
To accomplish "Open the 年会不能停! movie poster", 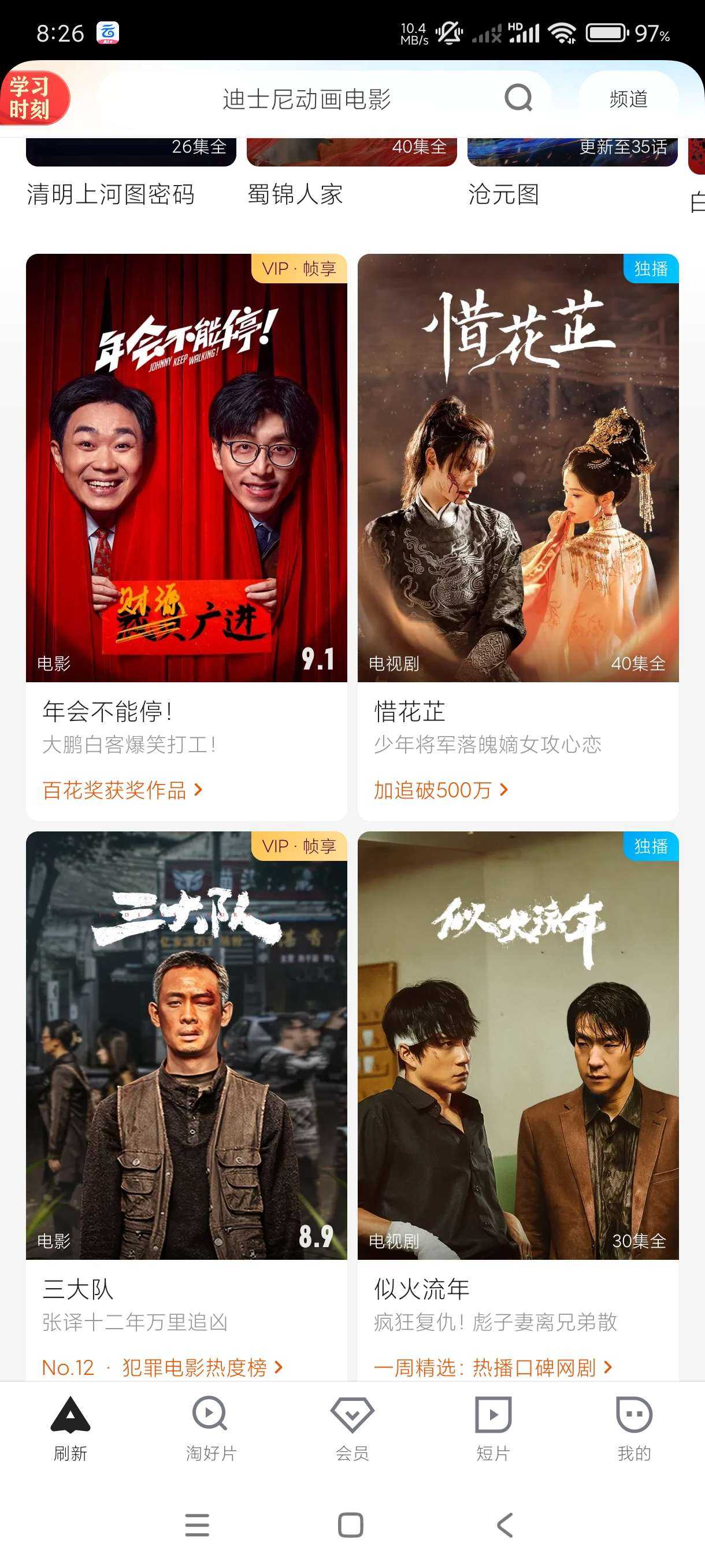I will click(186, 468).
